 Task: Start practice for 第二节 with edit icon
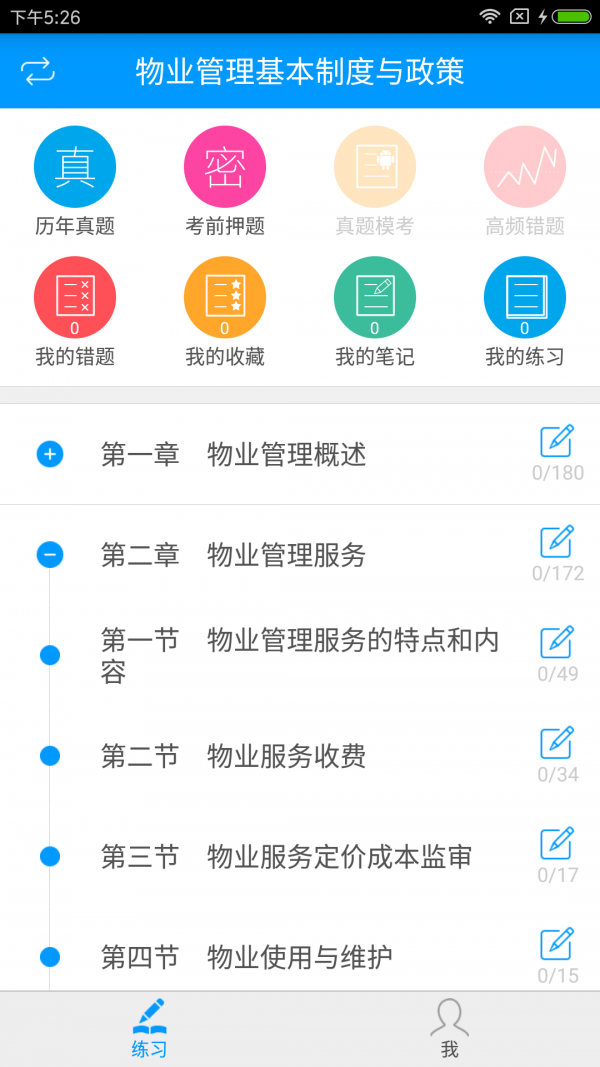pyautogui.click(x=557, y=743)
